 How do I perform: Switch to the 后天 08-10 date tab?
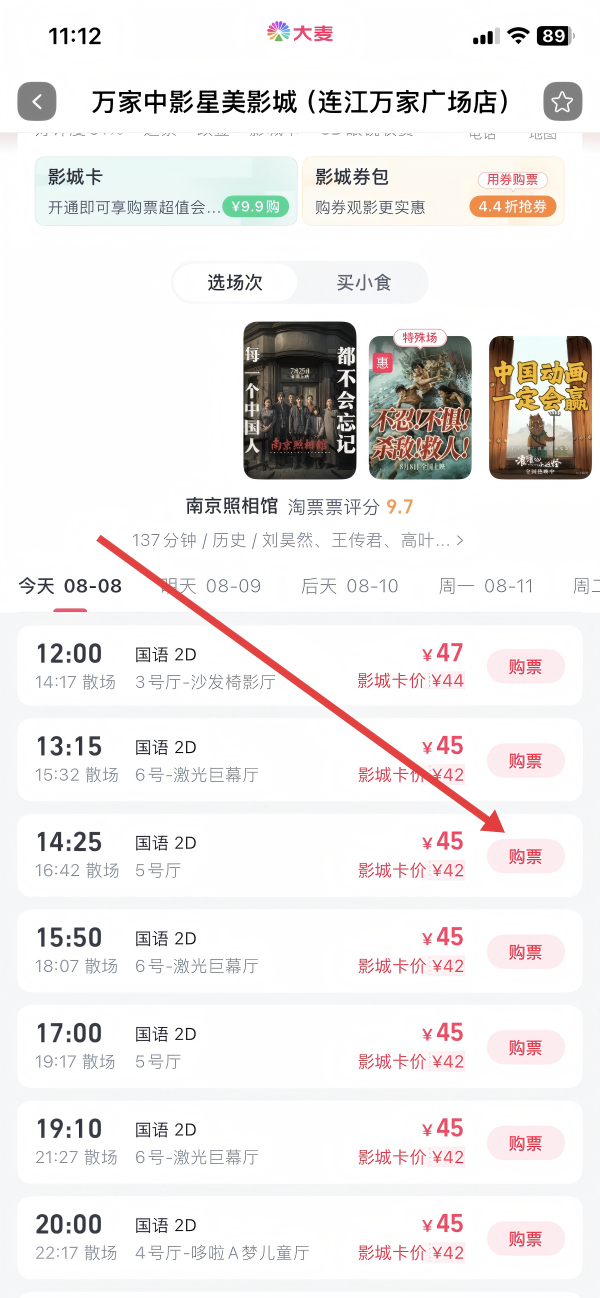[350, 586]
